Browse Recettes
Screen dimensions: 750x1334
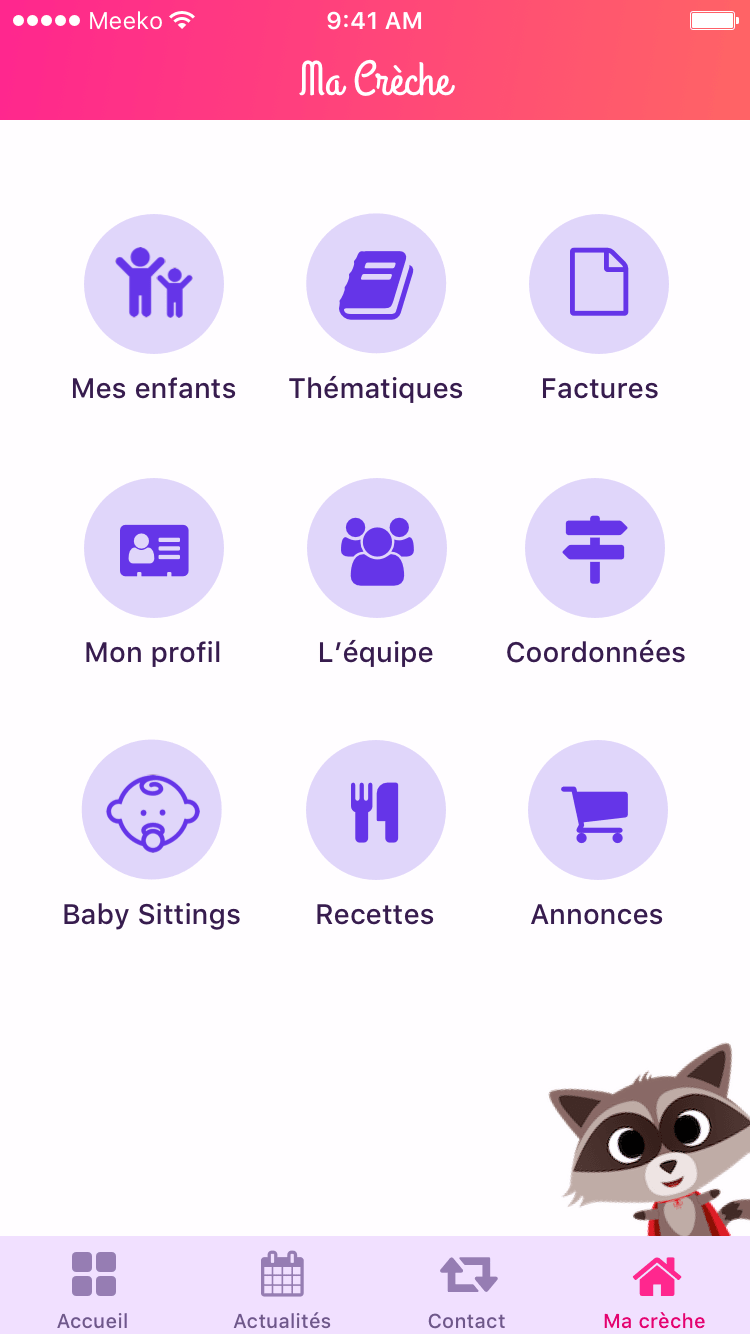click(x=376, y=810)
